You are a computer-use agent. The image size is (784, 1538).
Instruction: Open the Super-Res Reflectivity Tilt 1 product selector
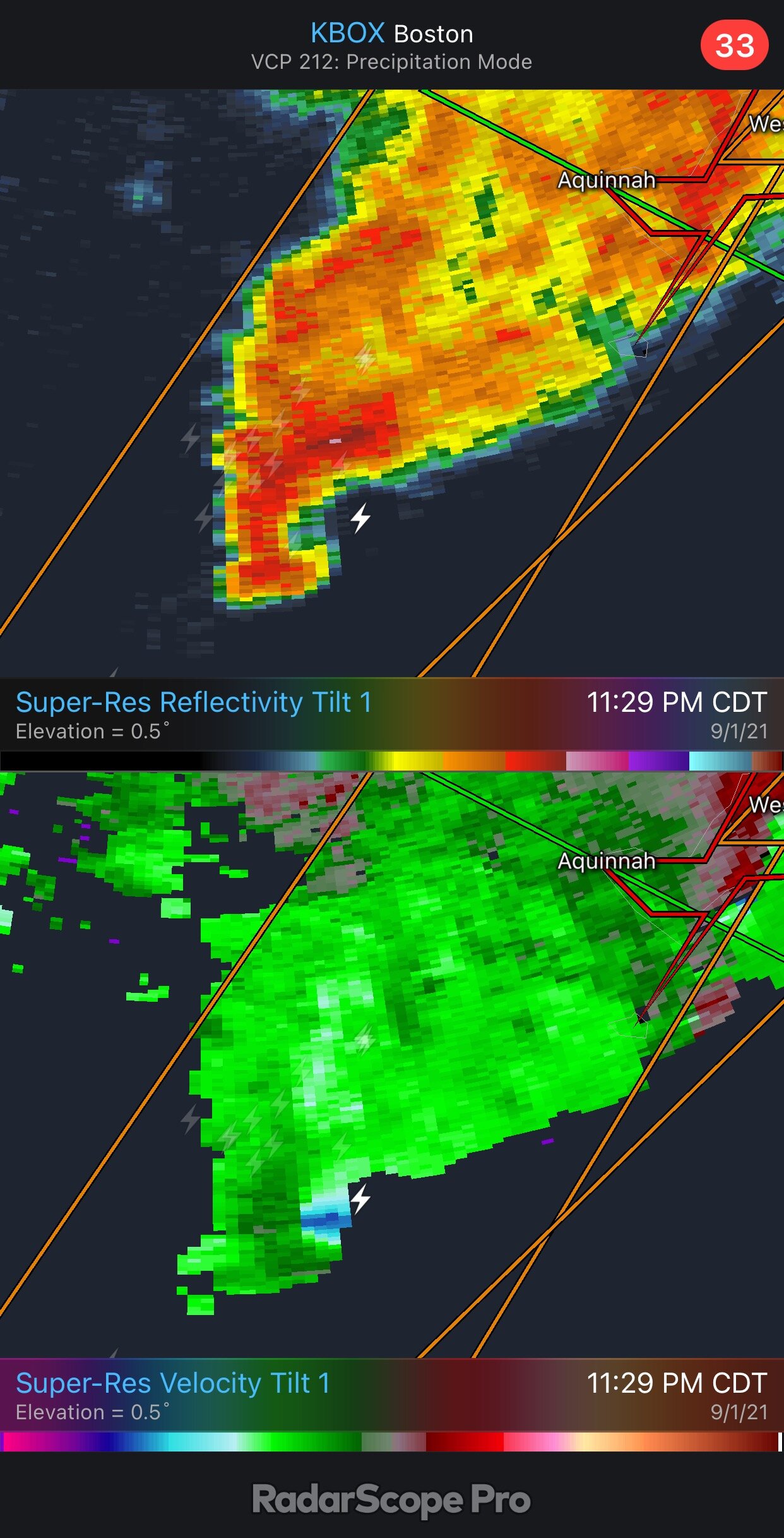click(x=193, y=702)
